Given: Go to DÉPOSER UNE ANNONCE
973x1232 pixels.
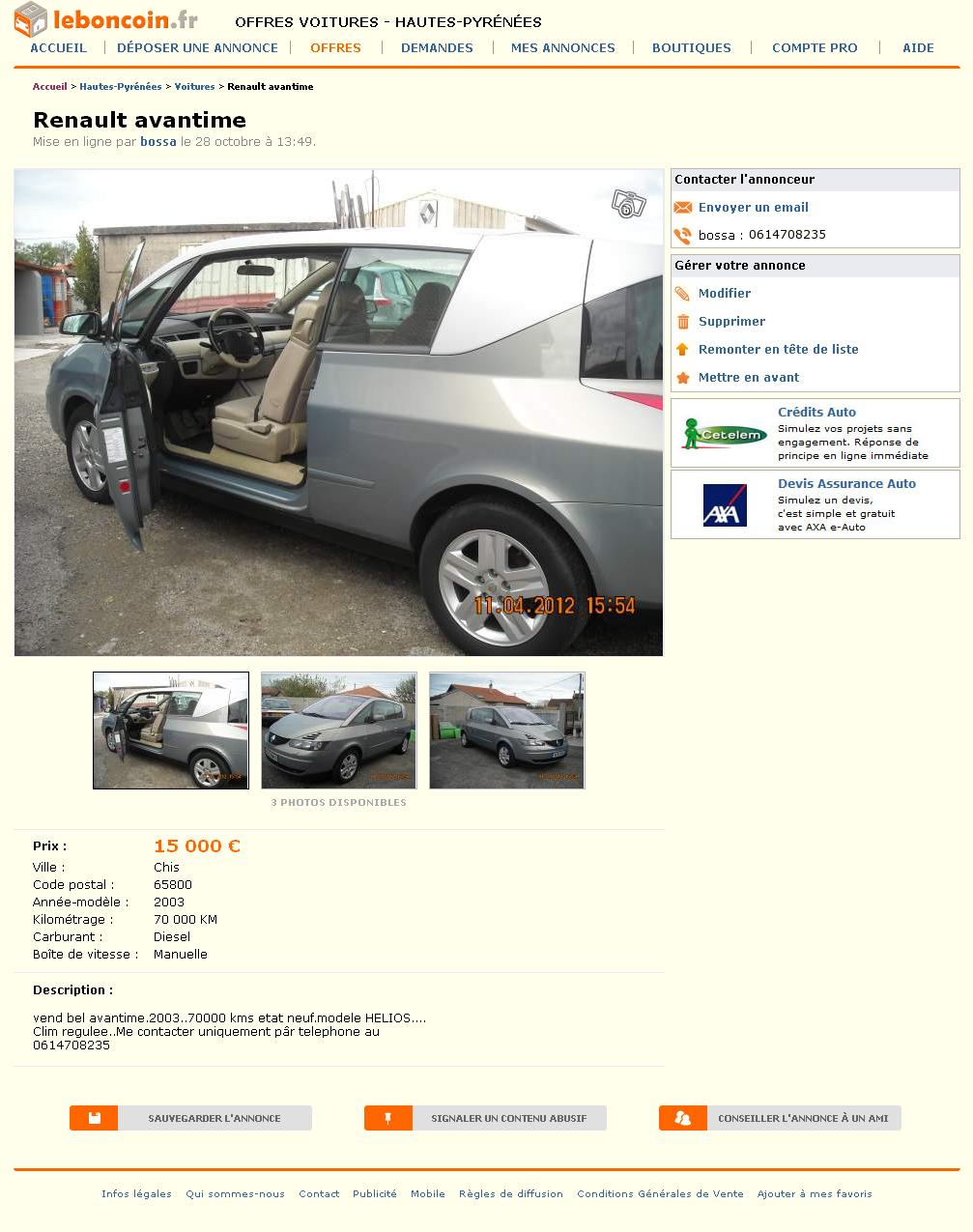Looking at the screenshot, I should [197, 47].
